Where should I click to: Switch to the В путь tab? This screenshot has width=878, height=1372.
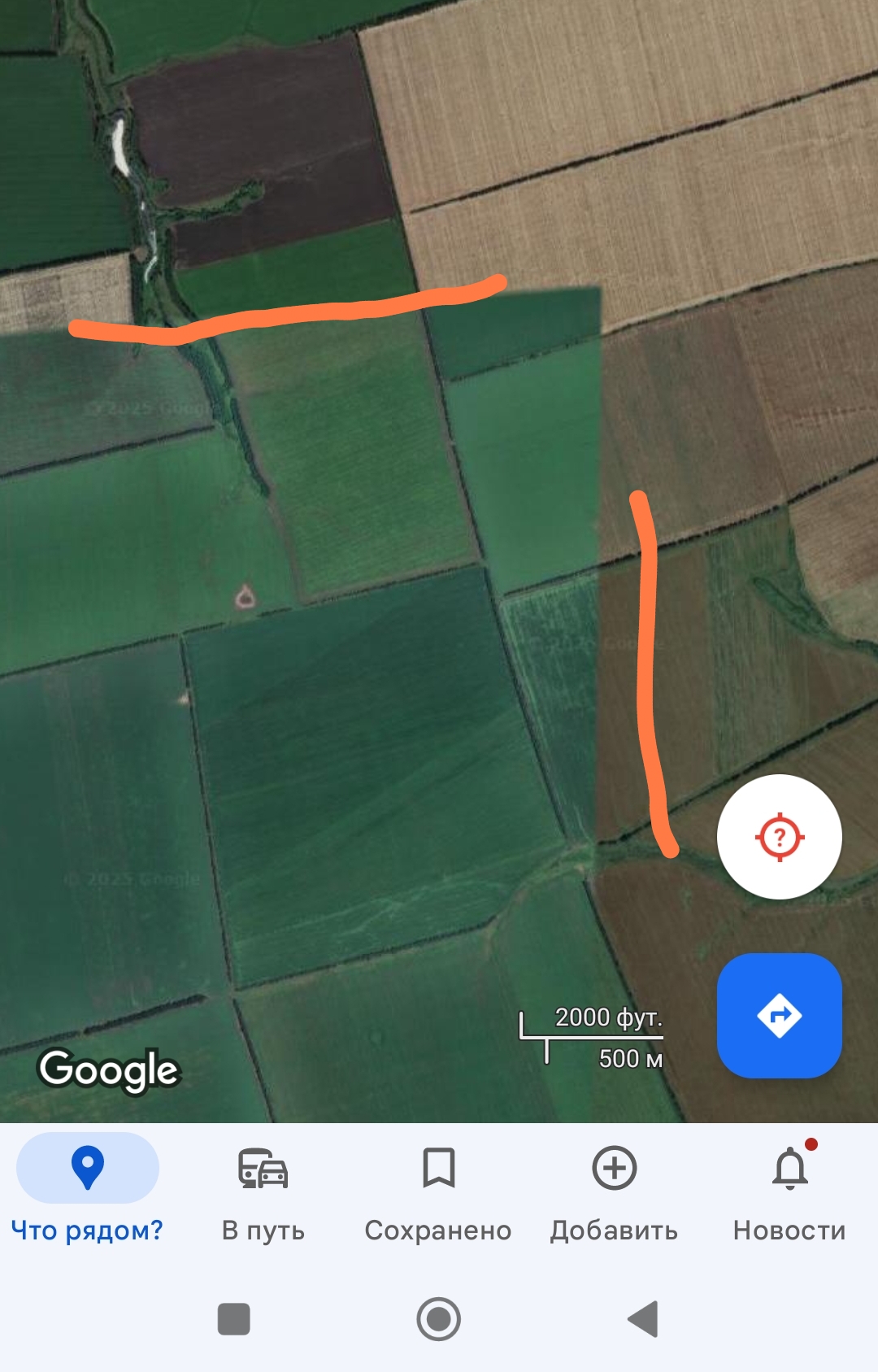263,1189
